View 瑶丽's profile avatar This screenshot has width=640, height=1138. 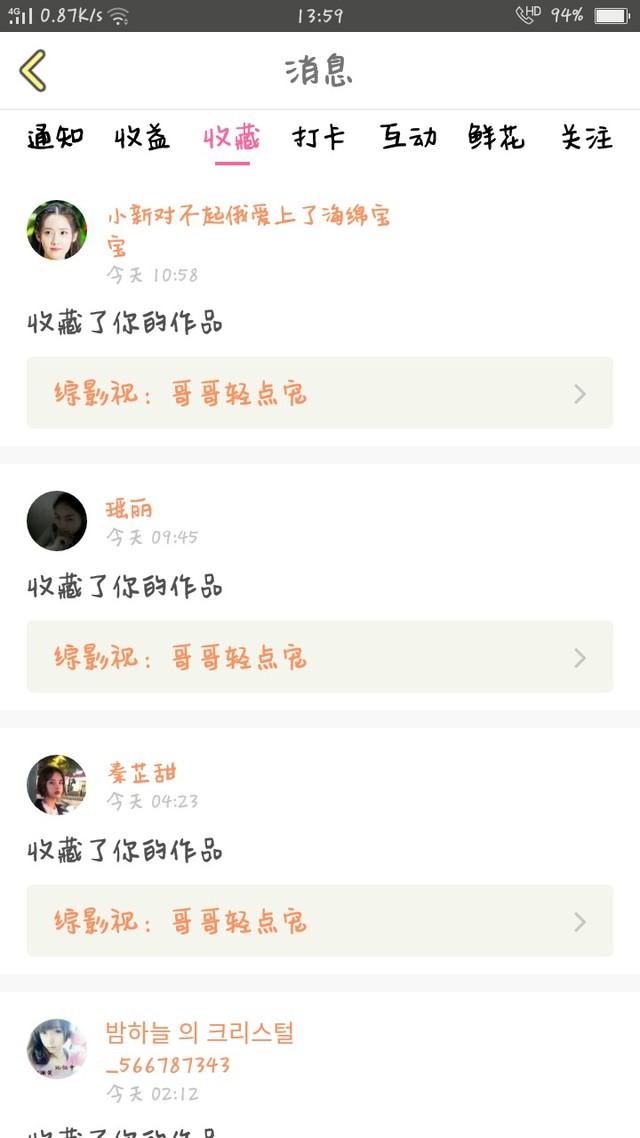click(57, 521)
